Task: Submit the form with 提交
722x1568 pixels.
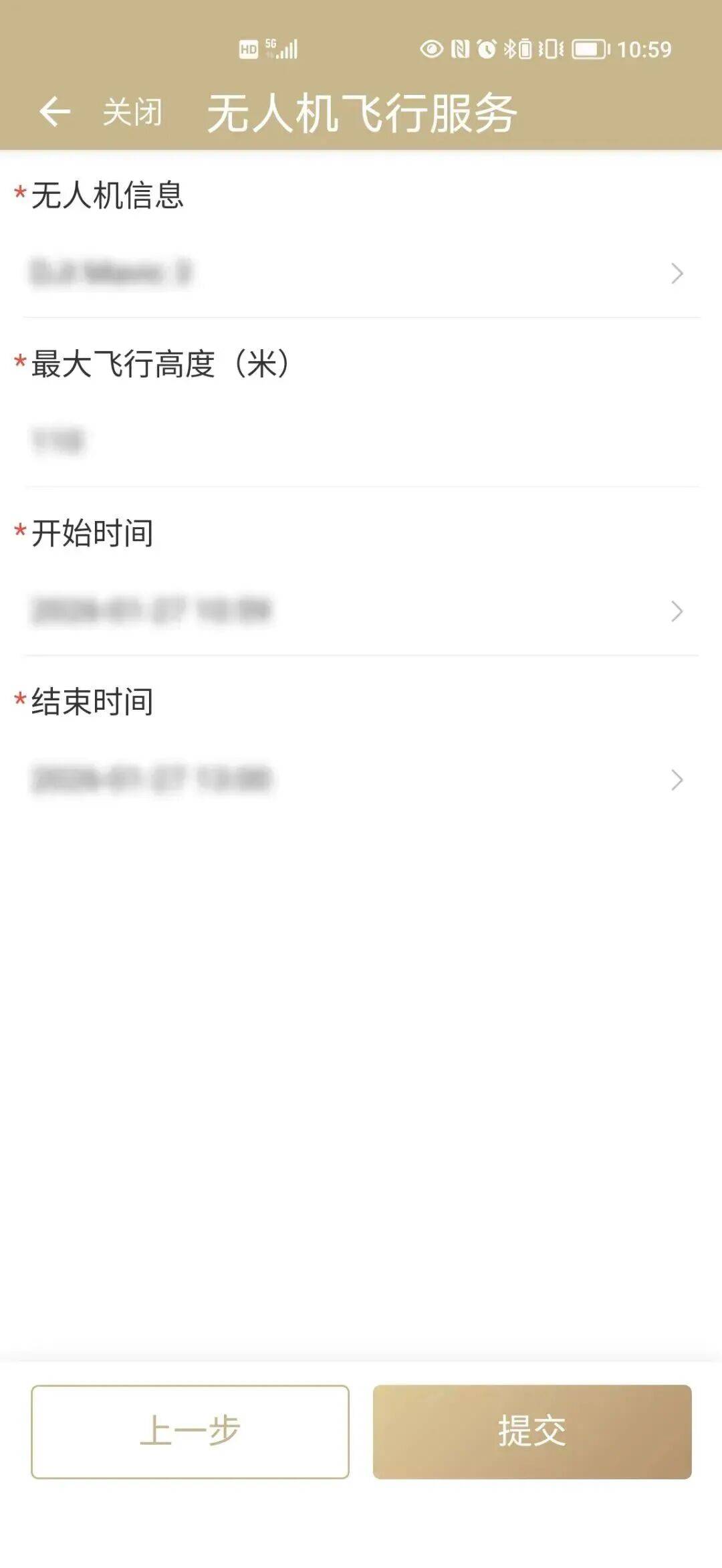Action: [531, 1432]
